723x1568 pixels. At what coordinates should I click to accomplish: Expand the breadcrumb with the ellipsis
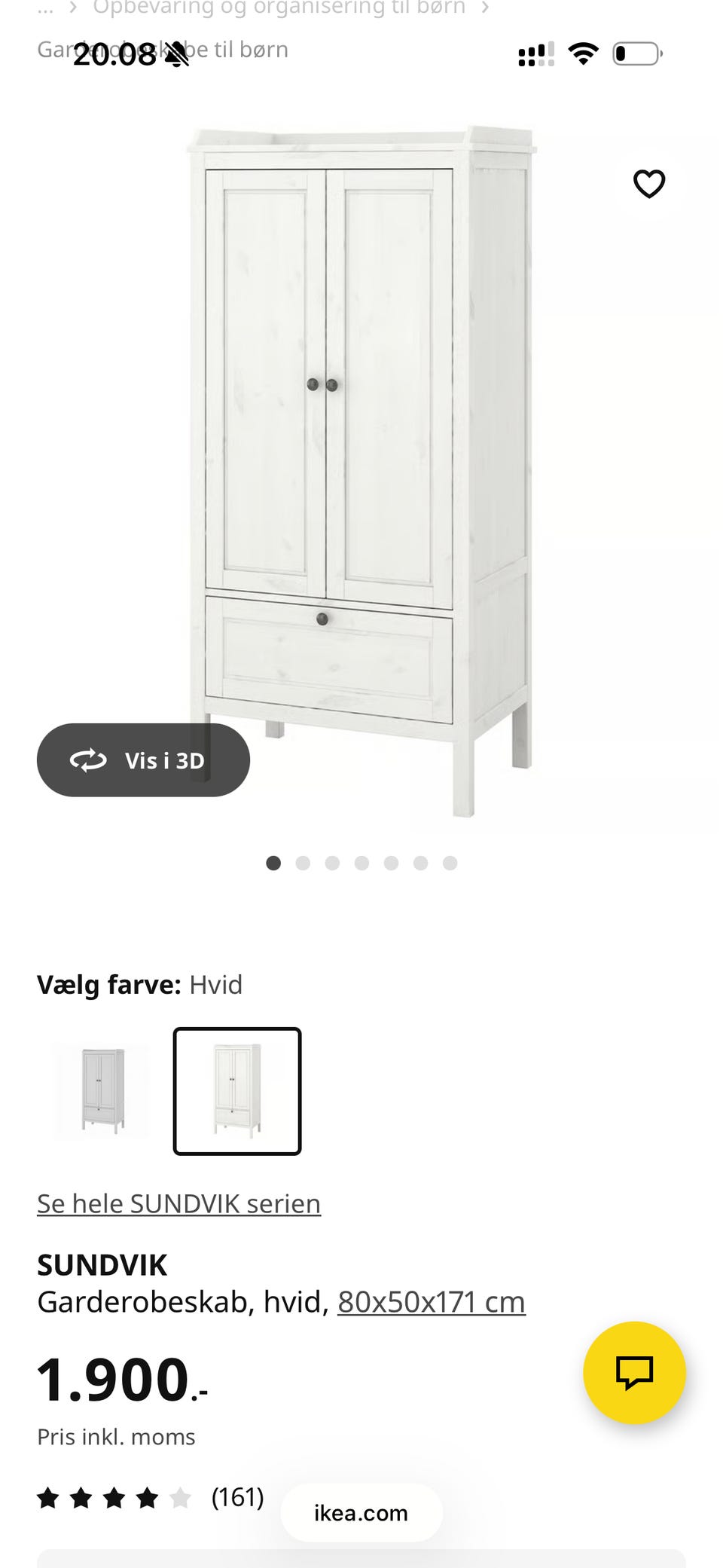[45, 8]
